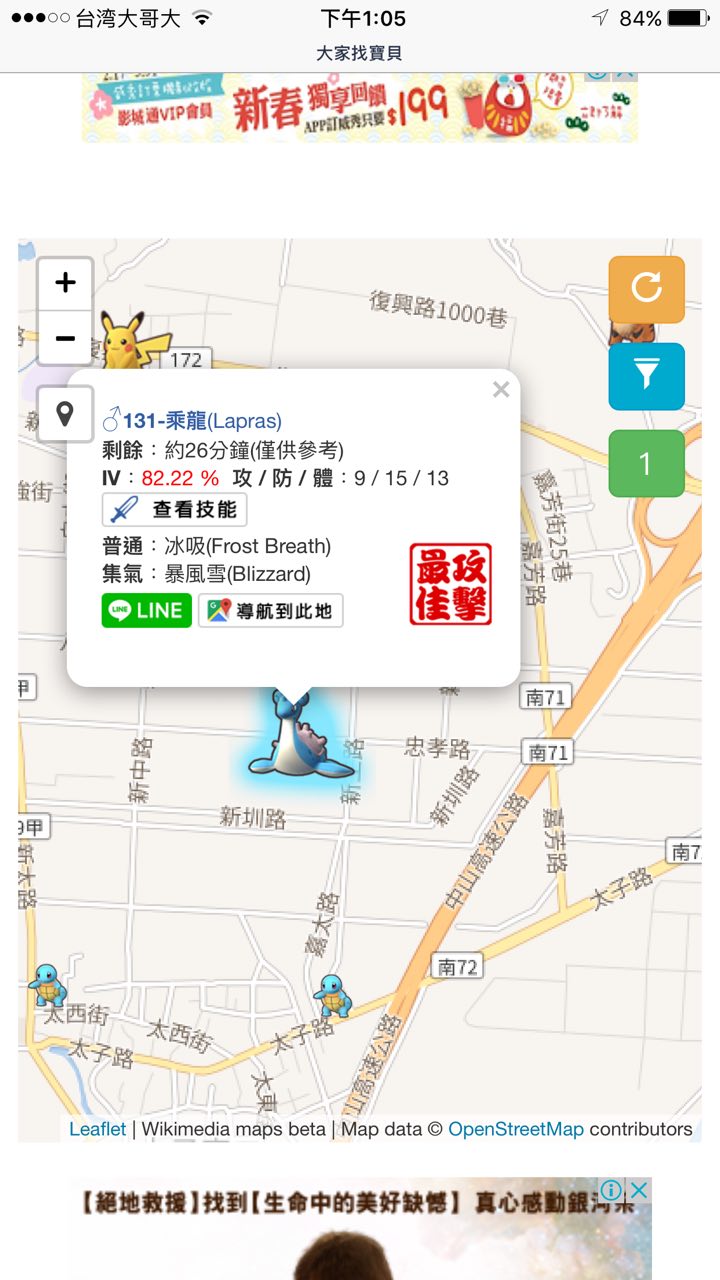Open the Pokémon filter

pos(646,376)
